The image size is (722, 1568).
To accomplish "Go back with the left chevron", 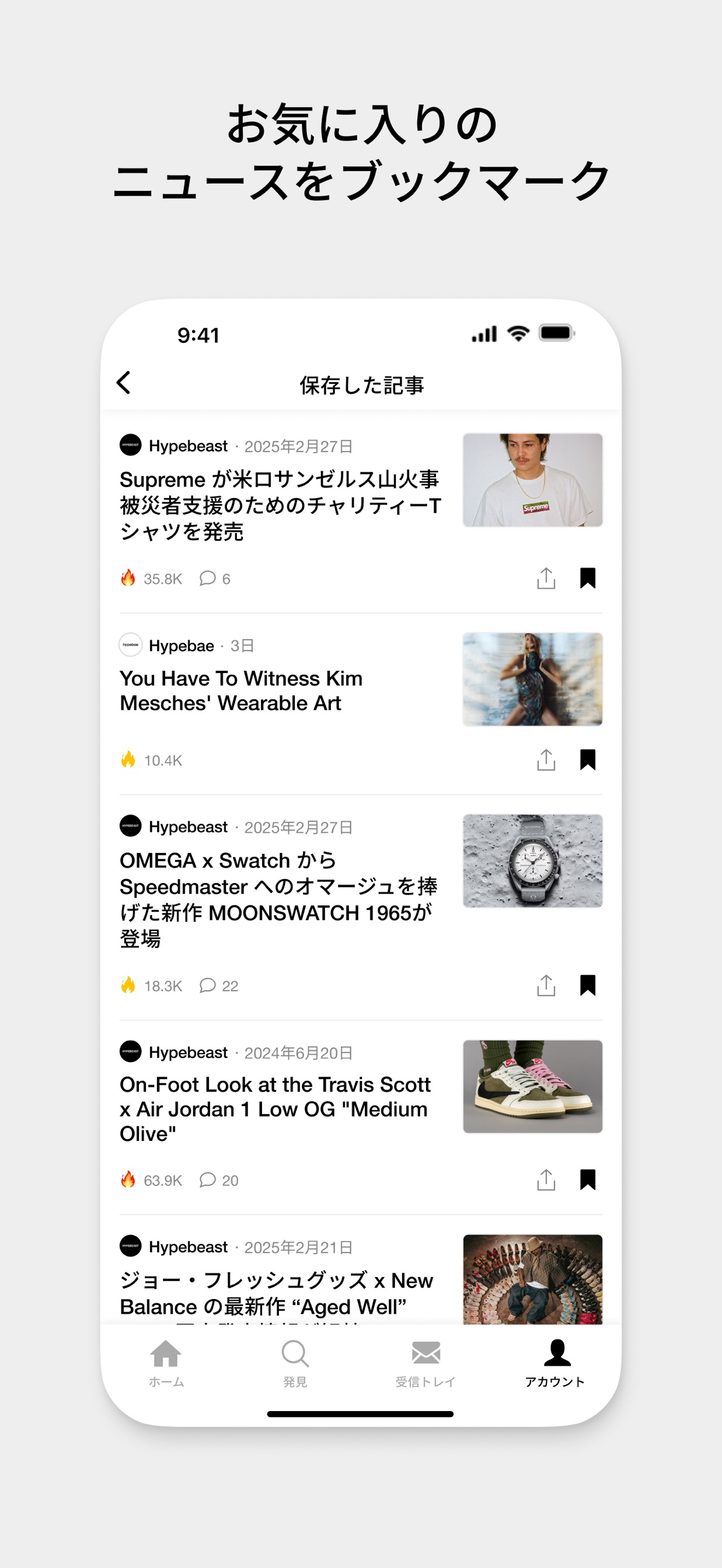I will pyautogui.click(x=125, y=383).
